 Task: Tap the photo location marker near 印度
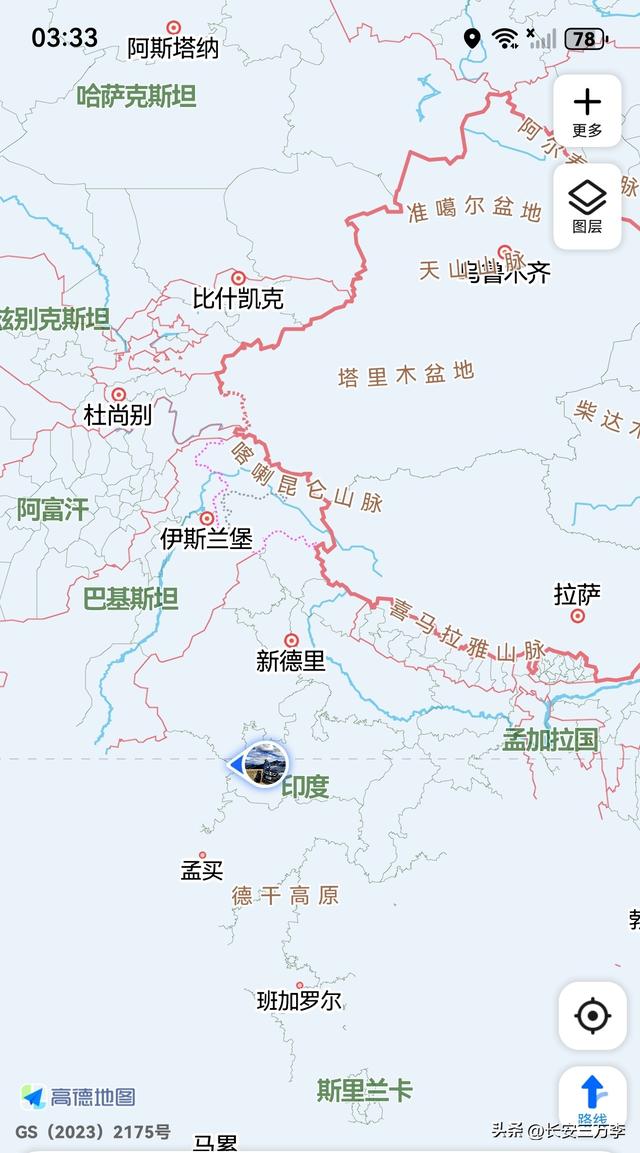(260, 765)
